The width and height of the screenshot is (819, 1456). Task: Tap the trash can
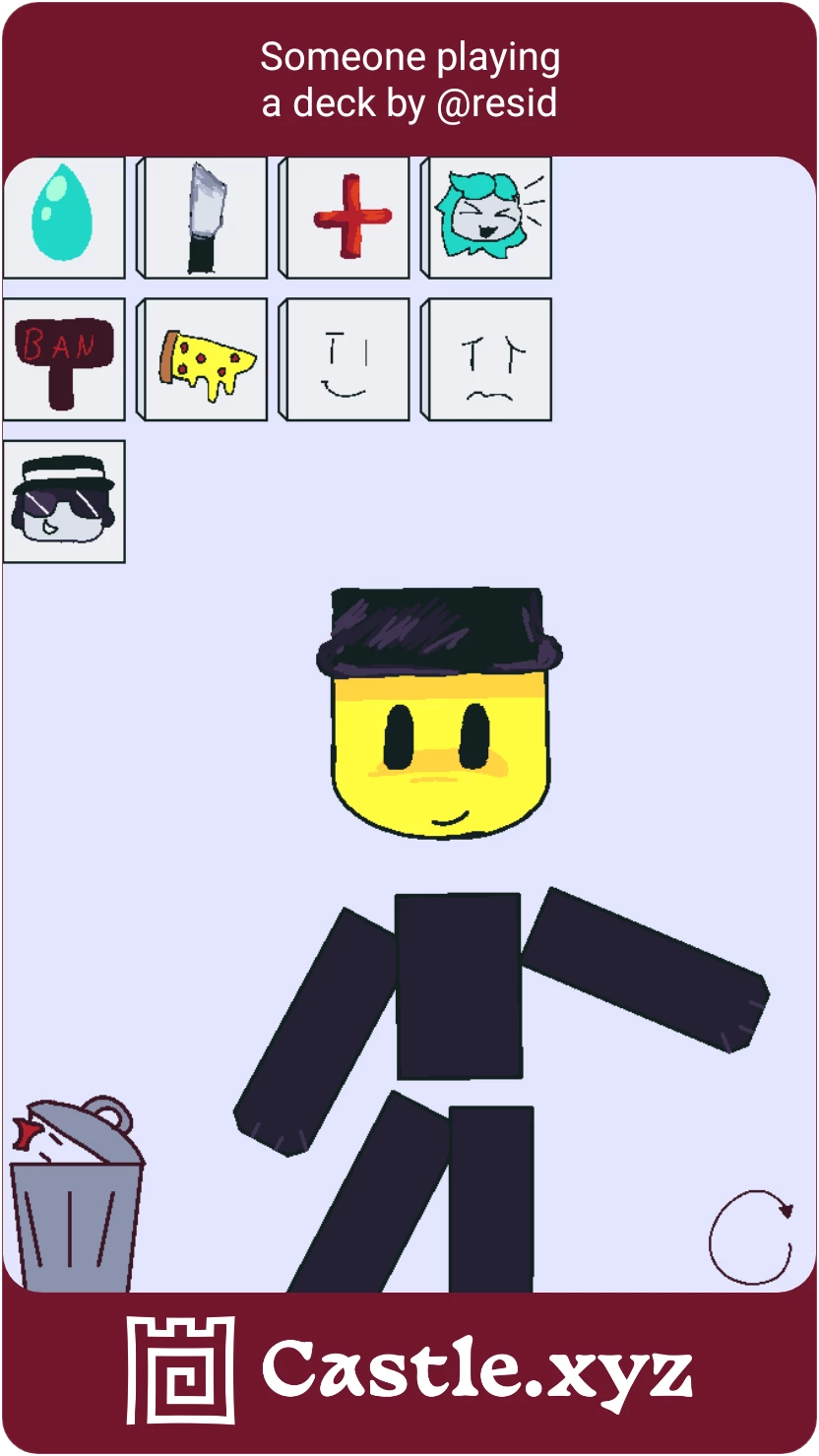(76, 1197)
